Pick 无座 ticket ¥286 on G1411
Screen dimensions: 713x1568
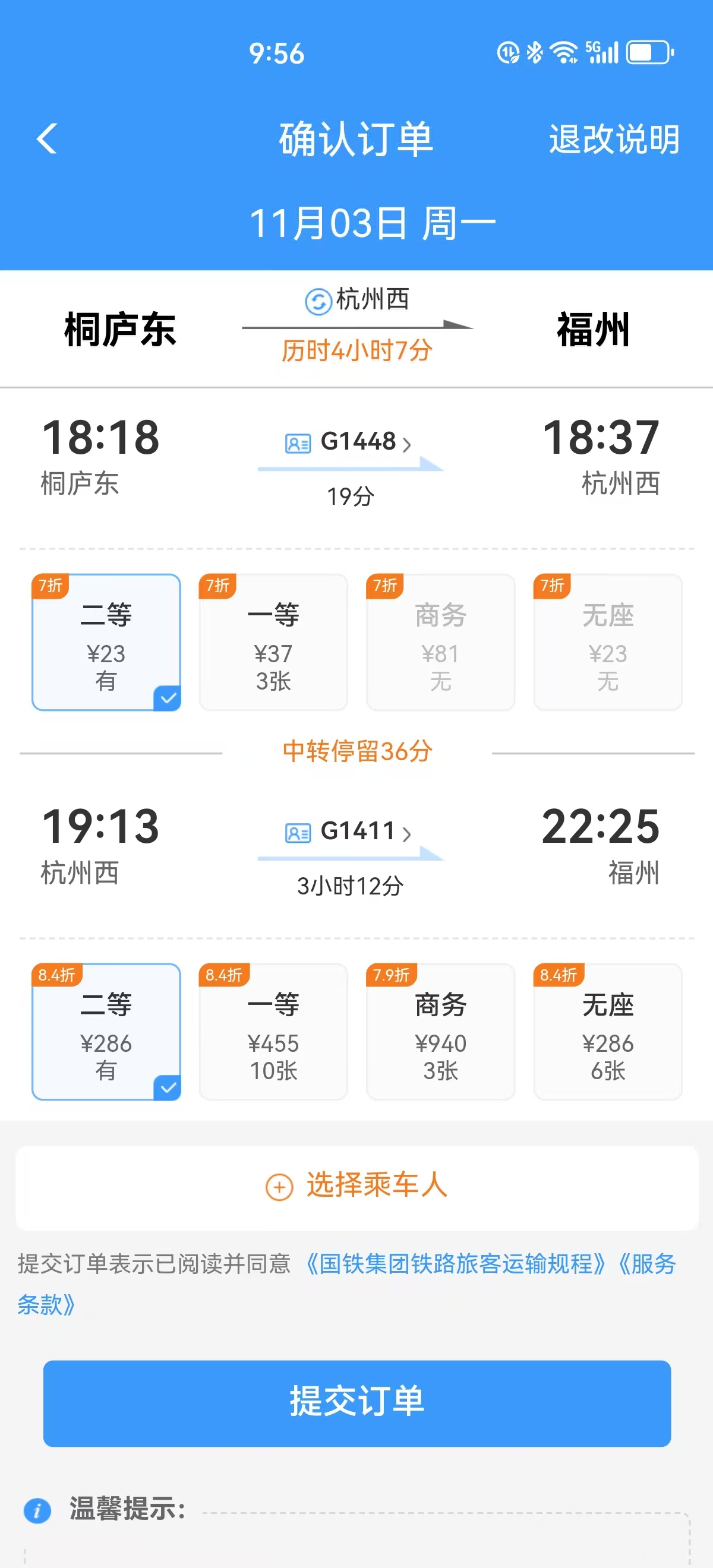(x=608, y=1032)
